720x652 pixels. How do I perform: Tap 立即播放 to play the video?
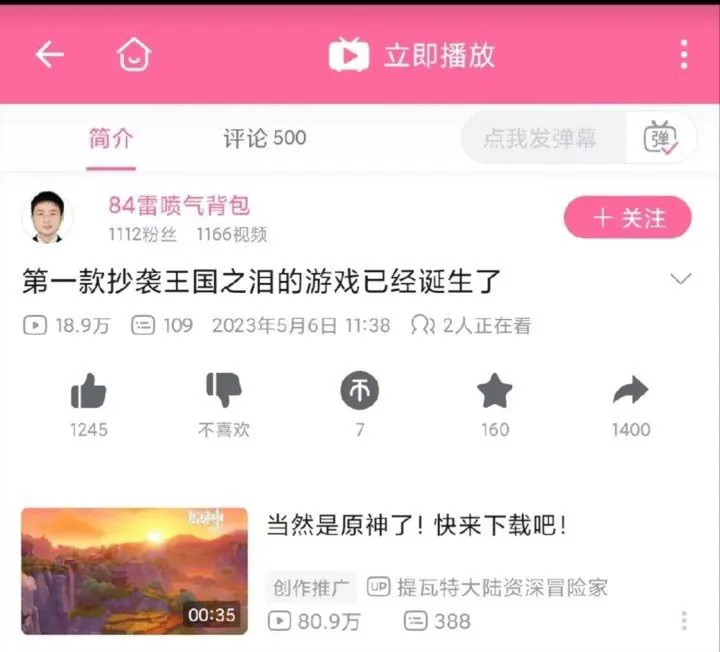click(414, 55)
